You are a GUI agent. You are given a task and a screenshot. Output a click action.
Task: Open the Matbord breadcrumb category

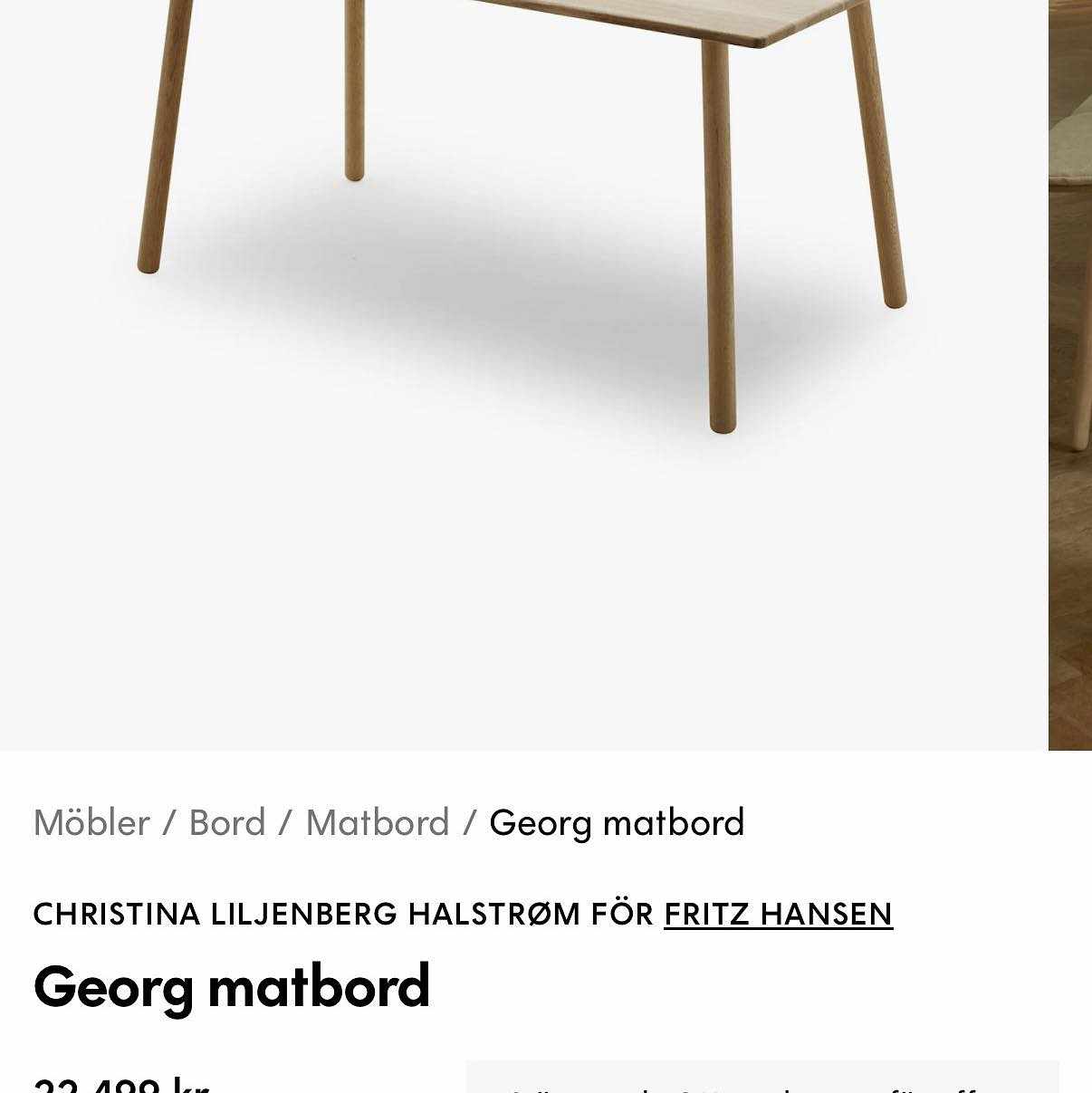[377, 823]
